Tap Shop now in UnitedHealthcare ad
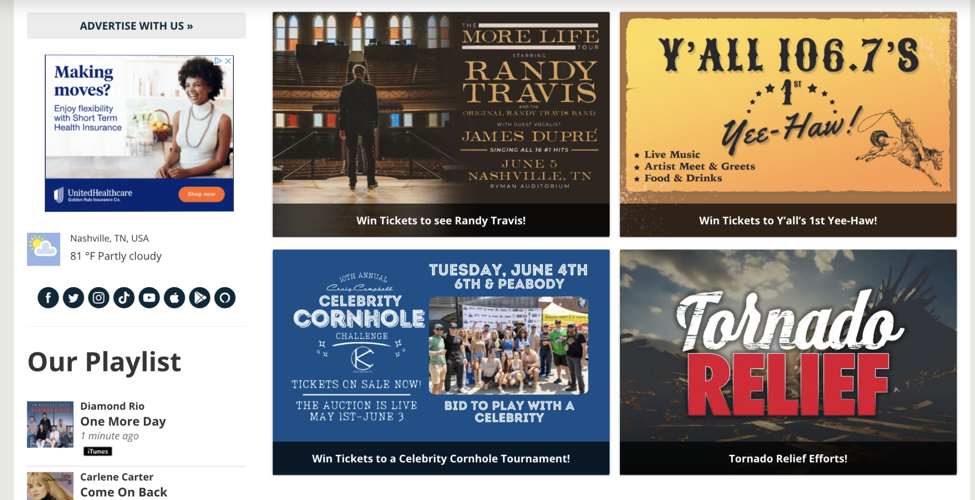975x500 pixels. tap(201, 194)
